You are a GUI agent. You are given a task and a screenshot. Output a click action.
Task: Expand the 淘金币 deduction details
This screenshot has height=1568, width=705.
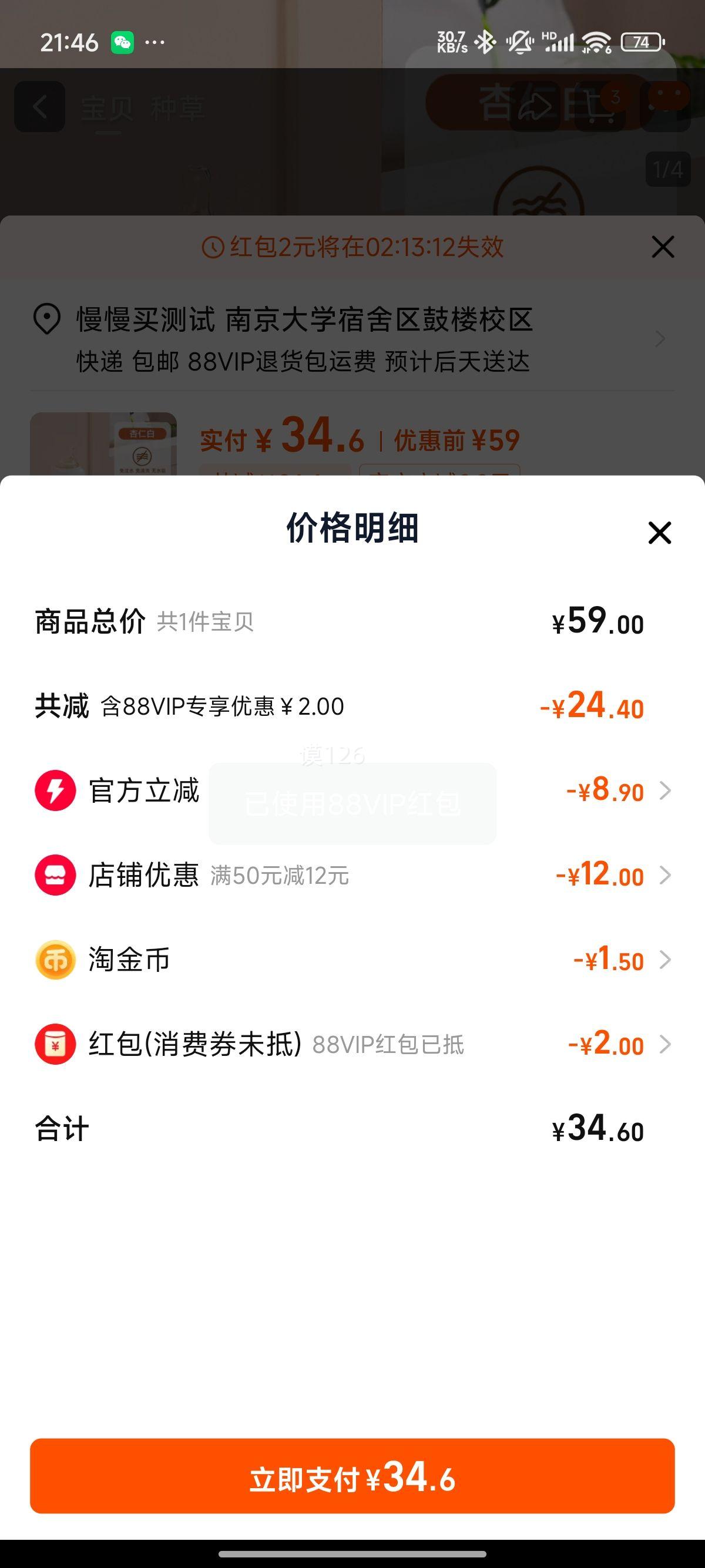click(x=665, y=960)
